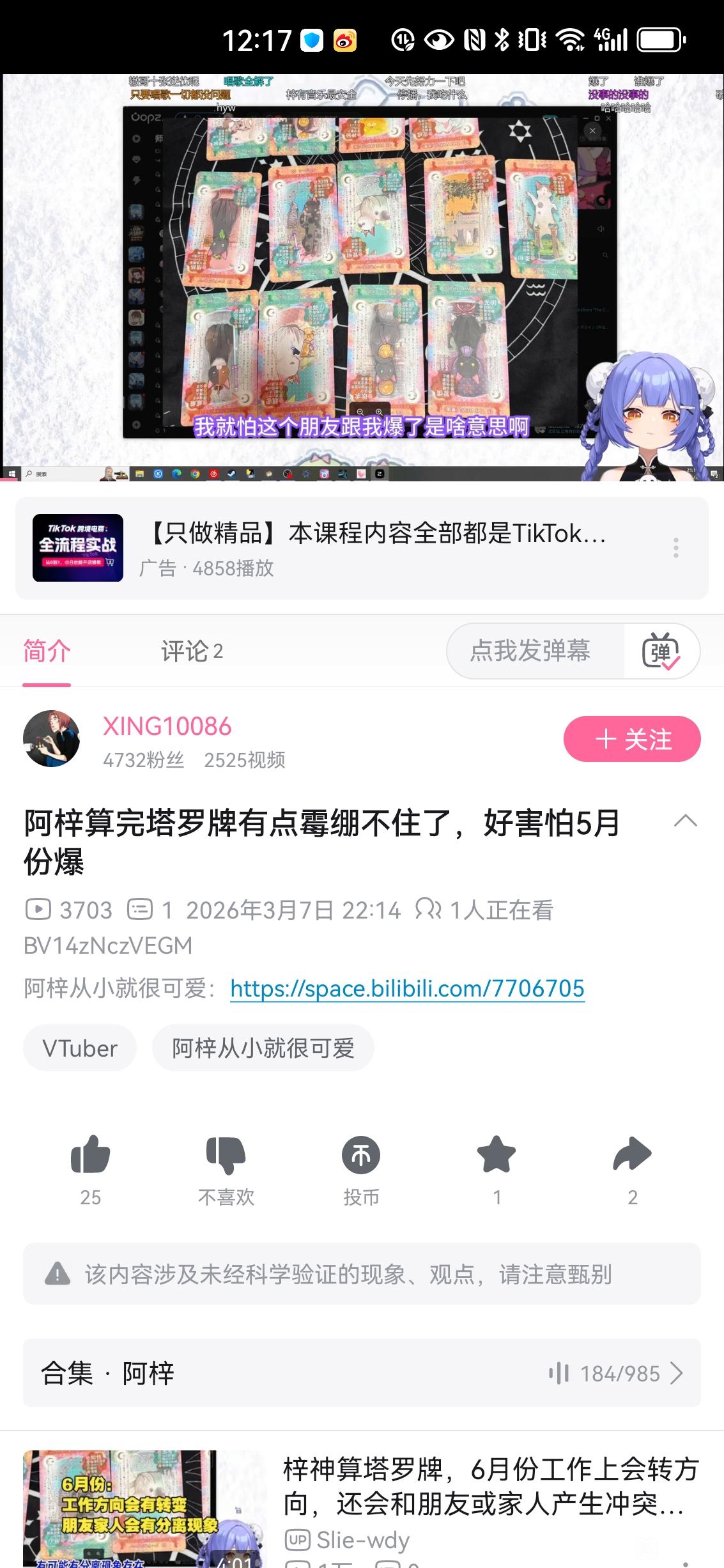The image size is (724, 1568).
Task: Open the 合集 · 阿梓 collection list
Action: point(362,1372)
